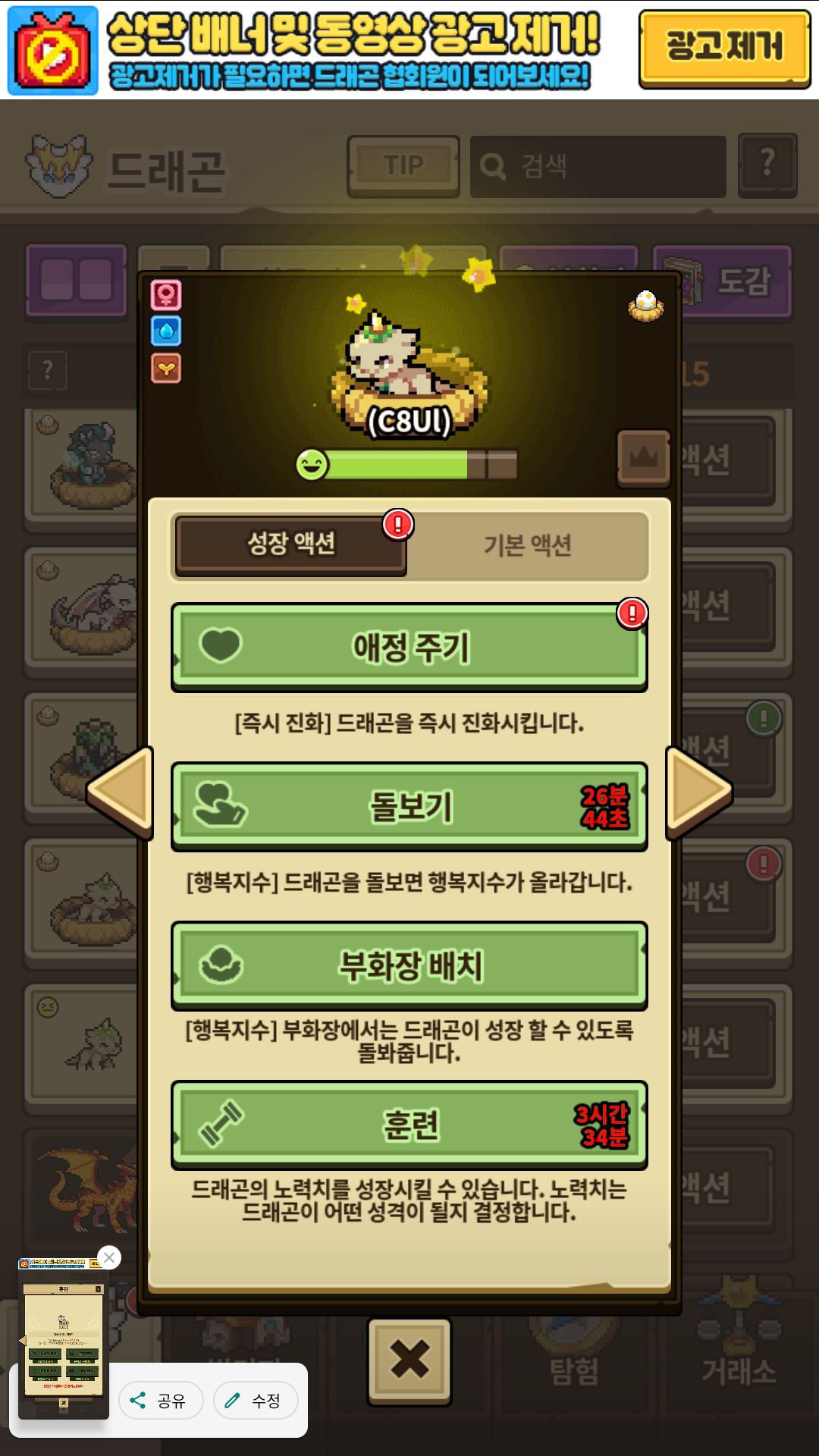Start 훈련 training for the dragon

[409, 1125]
